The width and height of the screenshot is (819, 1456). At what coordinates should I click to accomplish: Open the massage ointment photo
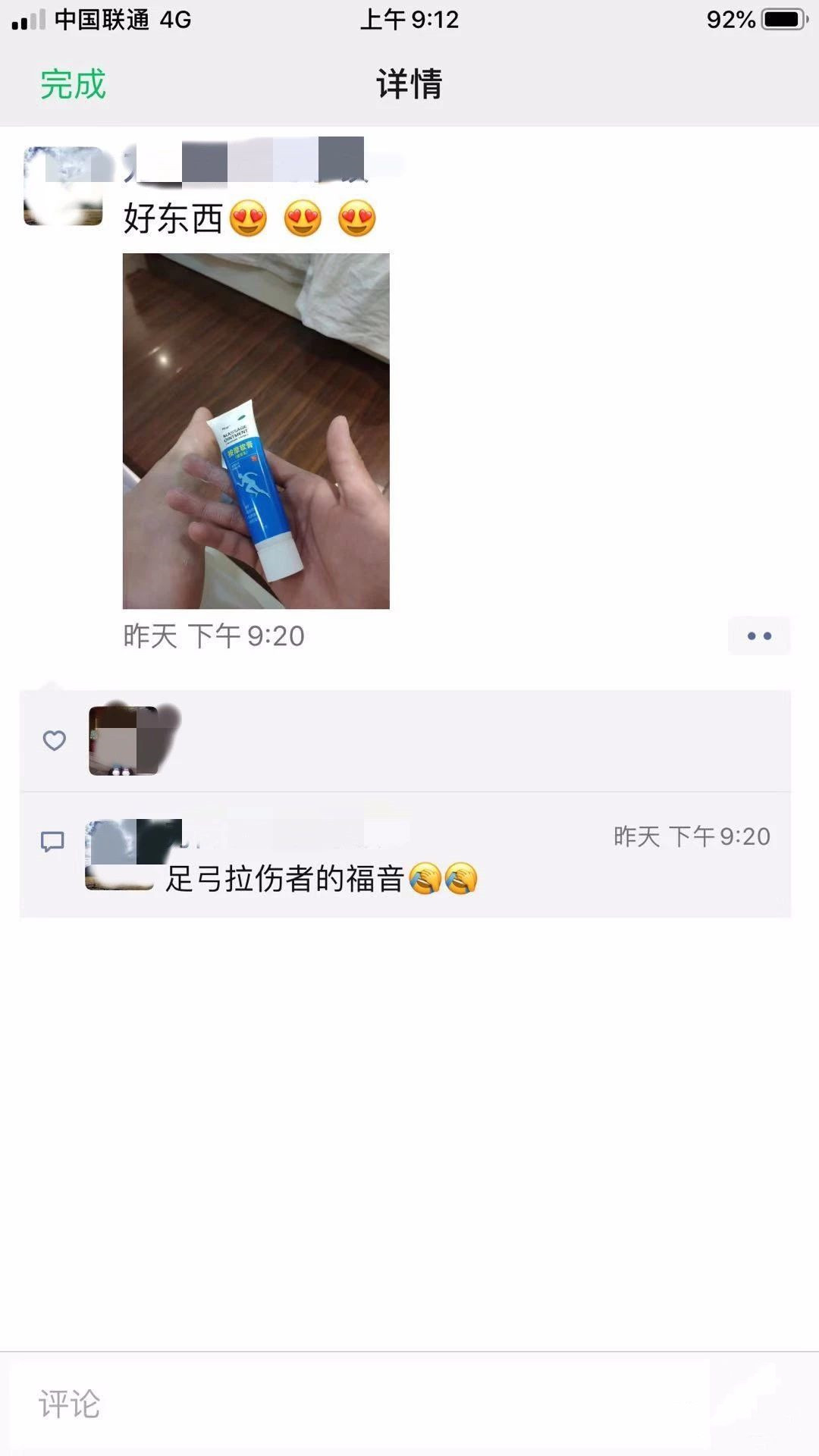256,431
